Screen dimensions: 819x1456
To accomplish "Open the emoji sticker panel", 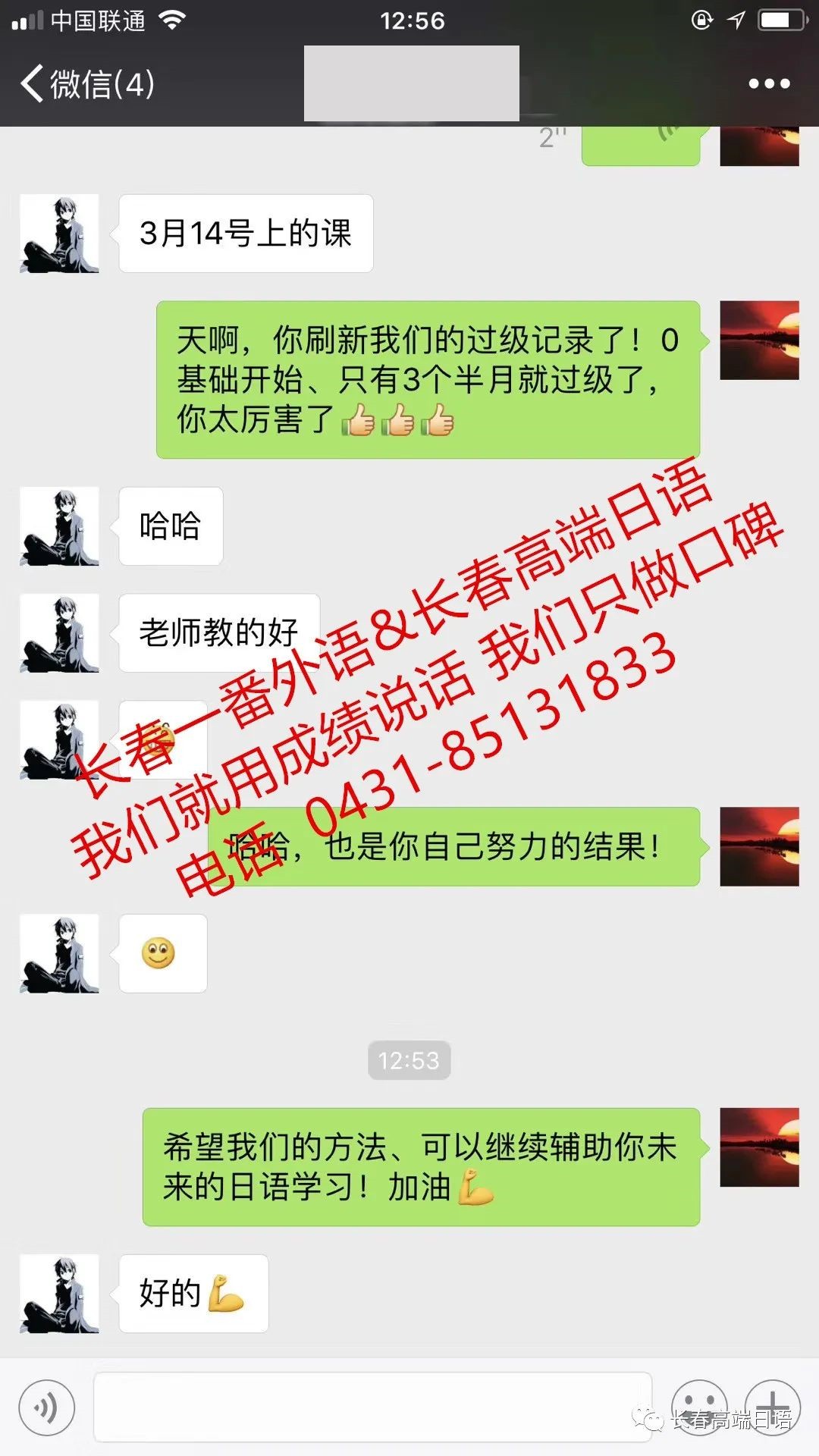I will pyautogui.click(x=698, y=1407).
